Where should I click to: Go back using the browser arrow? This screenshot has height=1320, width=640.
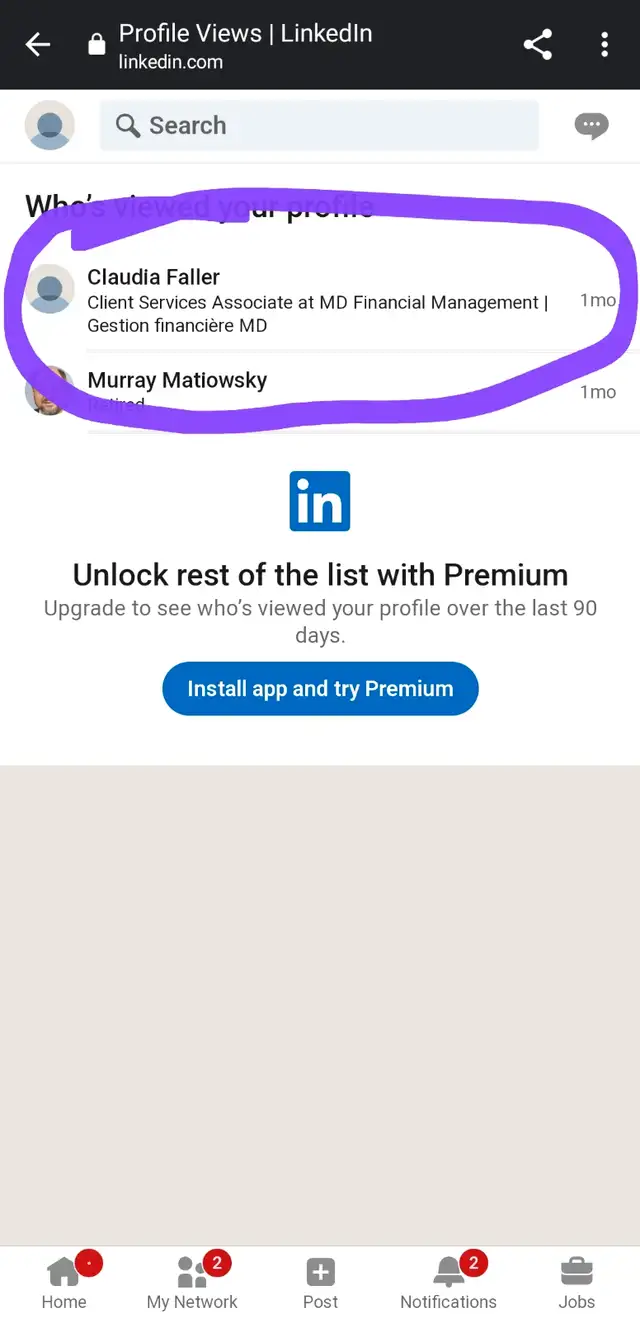[38, 45]
